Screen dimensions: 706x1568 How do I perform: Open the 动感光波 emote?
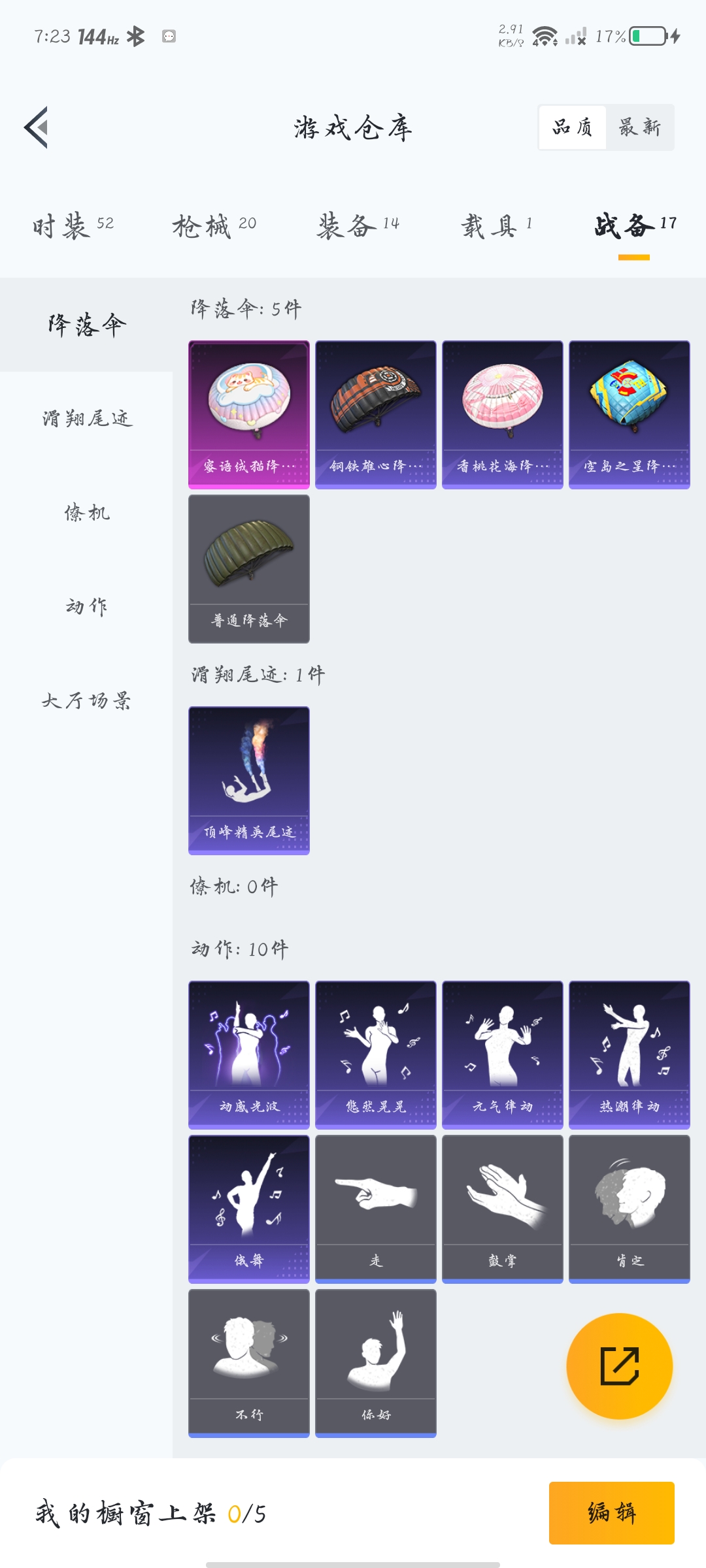pyautogui.click(x=249, y=1054)
